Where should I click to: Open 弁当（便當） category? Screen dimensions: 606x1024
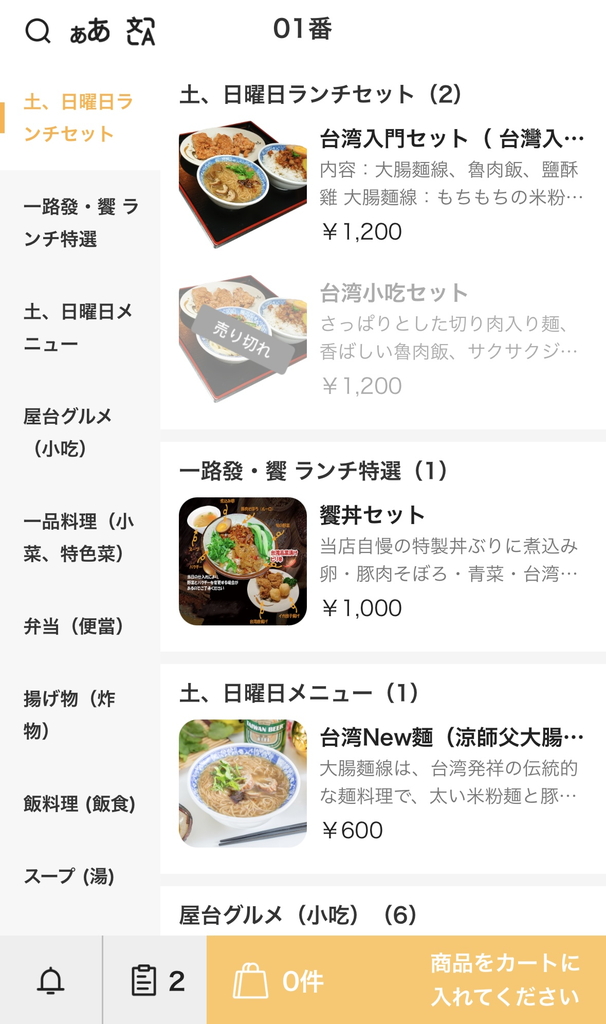coord(80,626)
